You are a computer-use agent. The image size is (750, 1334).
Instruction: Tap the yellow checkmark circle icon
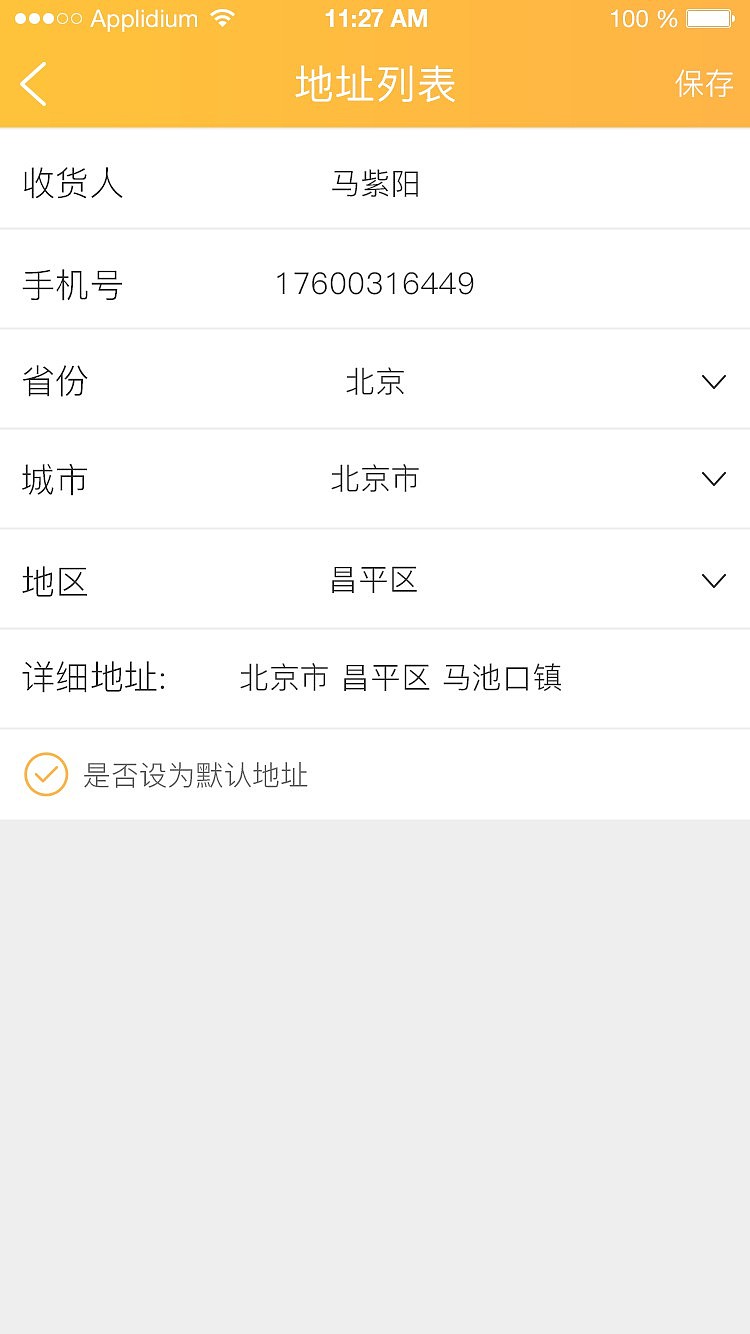point(46,773)
